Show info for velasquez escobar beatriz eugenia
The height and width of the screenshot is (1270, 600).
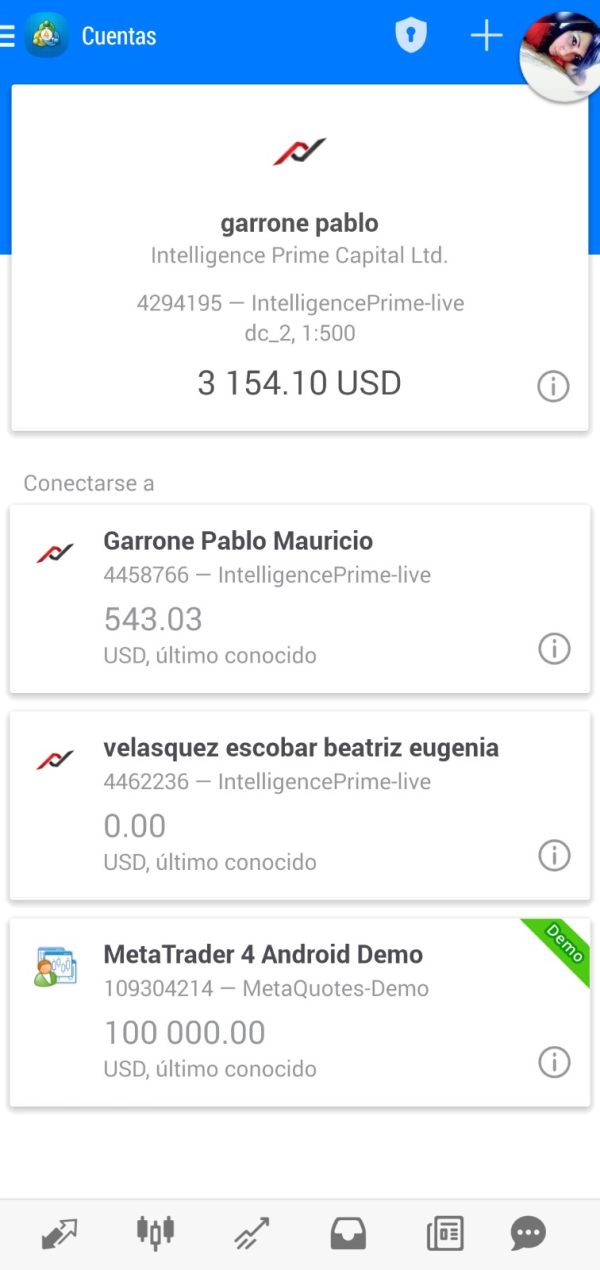click(554, 856)
